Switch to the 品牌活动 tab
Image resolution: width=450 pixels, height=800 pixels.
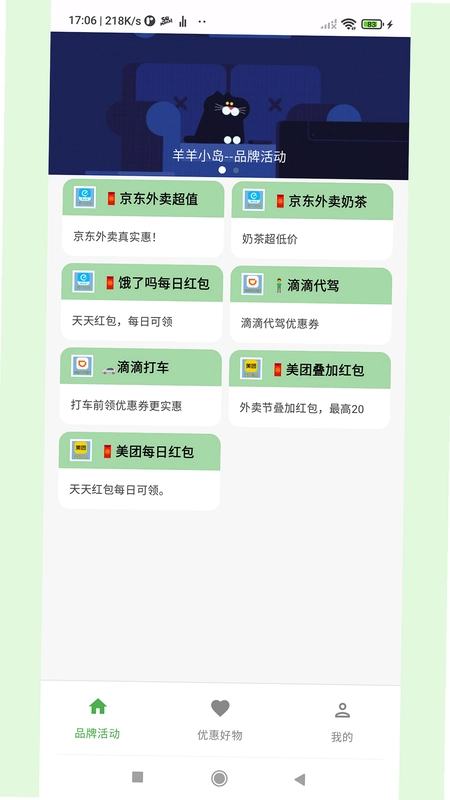[97, 719]
